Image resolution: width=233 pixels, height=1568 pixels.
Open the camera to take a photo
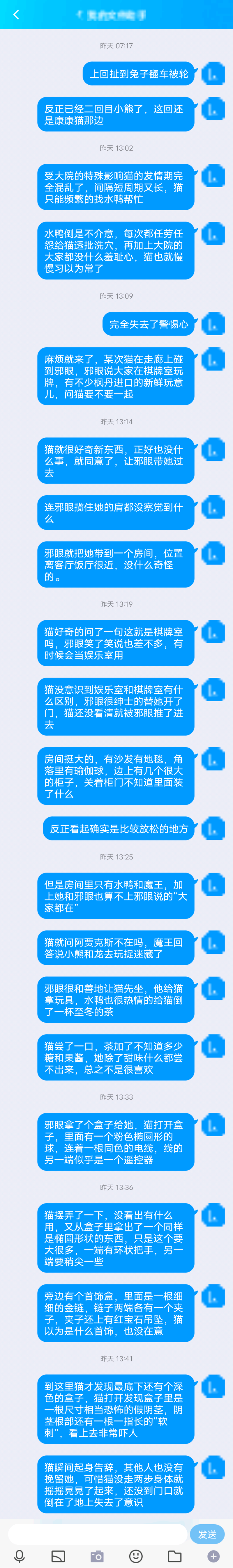tap(97, 1556)
